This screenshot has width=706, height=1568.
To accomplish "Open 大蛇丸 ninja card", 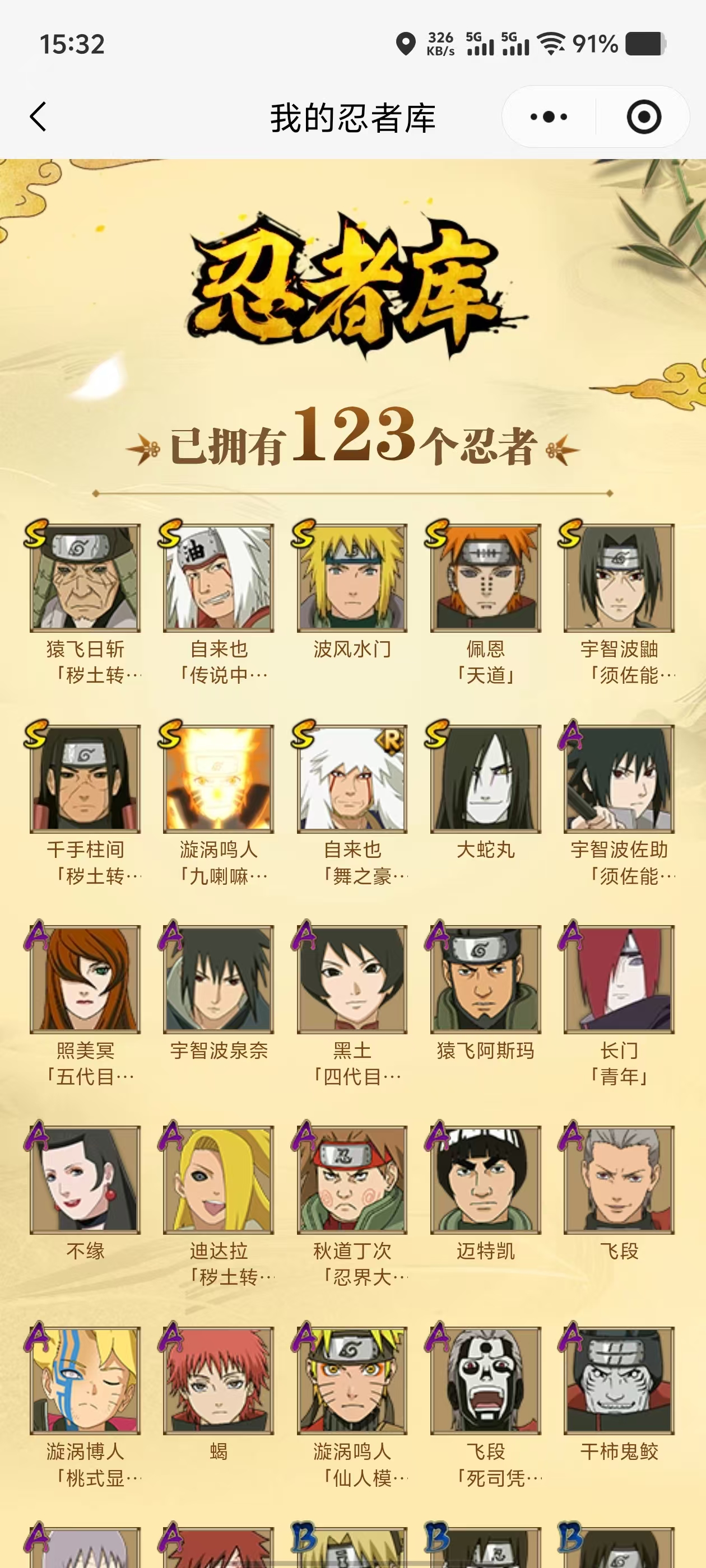I will (x=485, y=778).
